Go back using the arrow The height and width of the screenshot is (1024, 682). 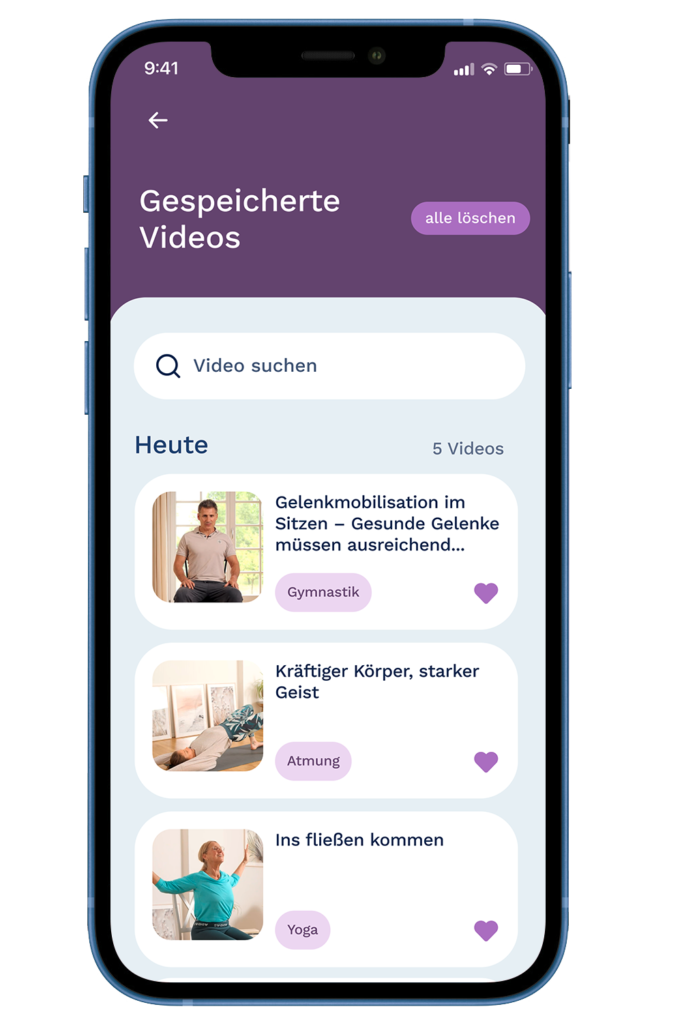coord(158,120)
